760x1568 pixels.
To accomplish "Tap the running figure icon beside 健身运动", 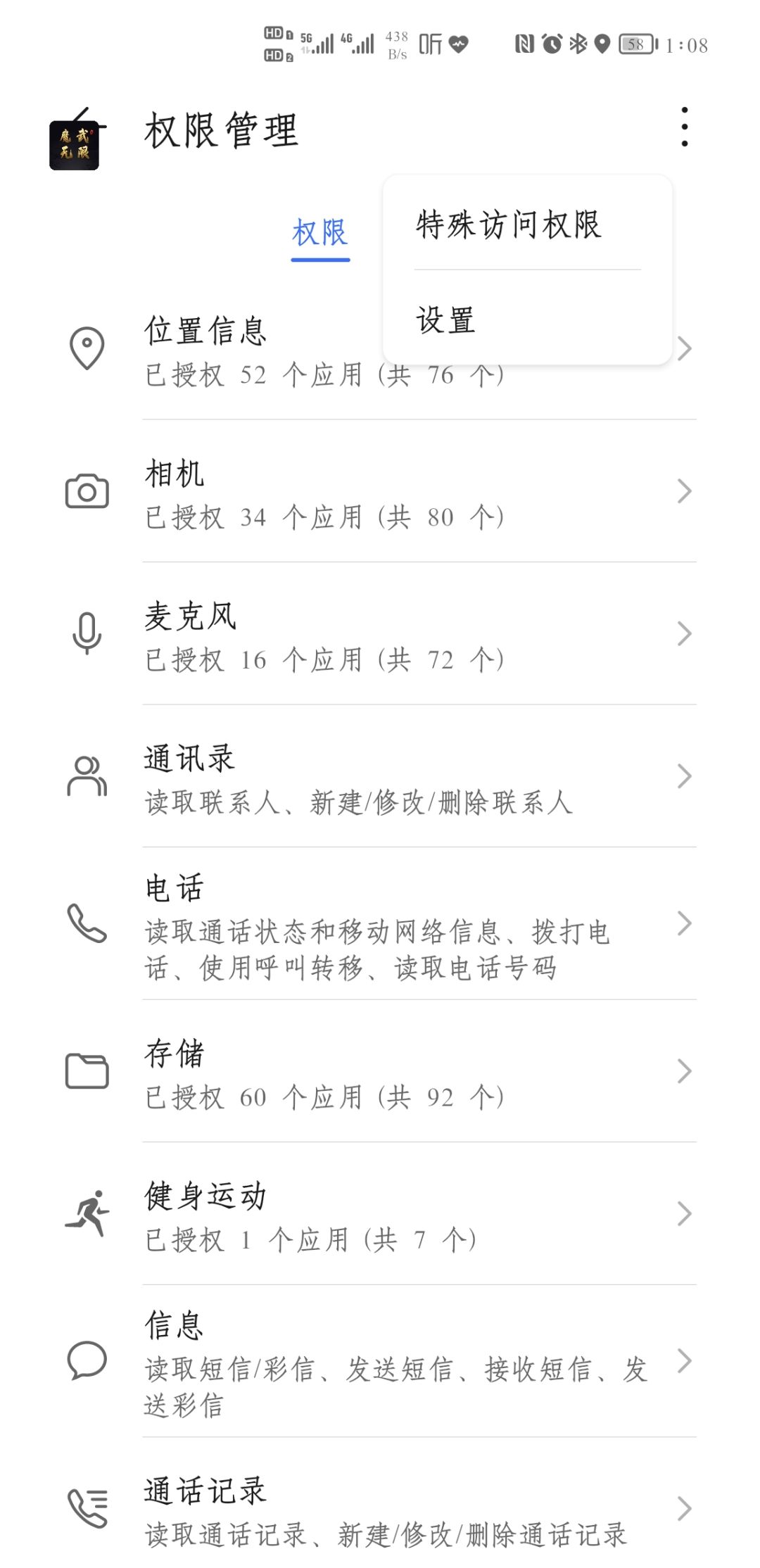I will tap(86, 1214).
